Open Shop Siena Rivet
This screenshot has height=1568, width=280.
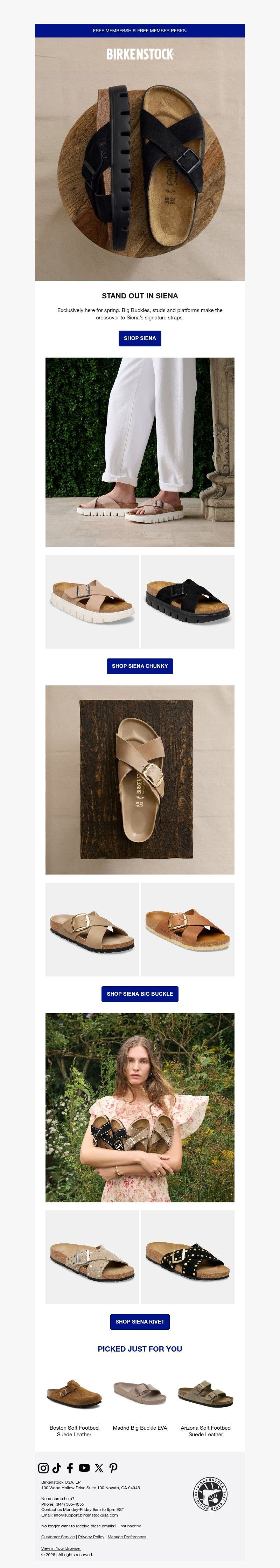pyautogui.click(x=139, y=1321)
